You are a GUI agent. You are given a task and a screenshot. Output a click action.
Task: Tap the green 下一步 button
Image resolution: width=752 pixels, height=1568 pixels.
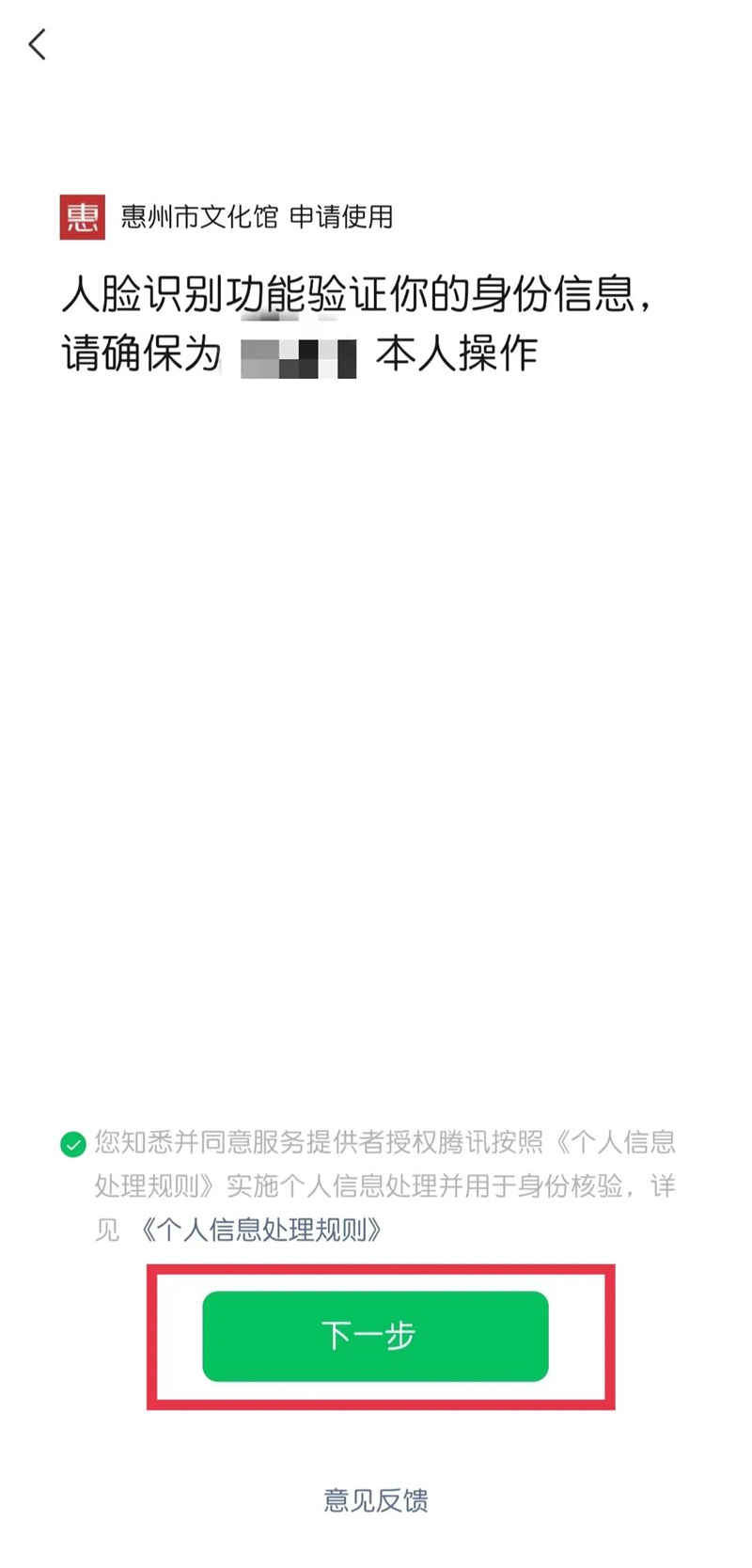click(375, 1336)
